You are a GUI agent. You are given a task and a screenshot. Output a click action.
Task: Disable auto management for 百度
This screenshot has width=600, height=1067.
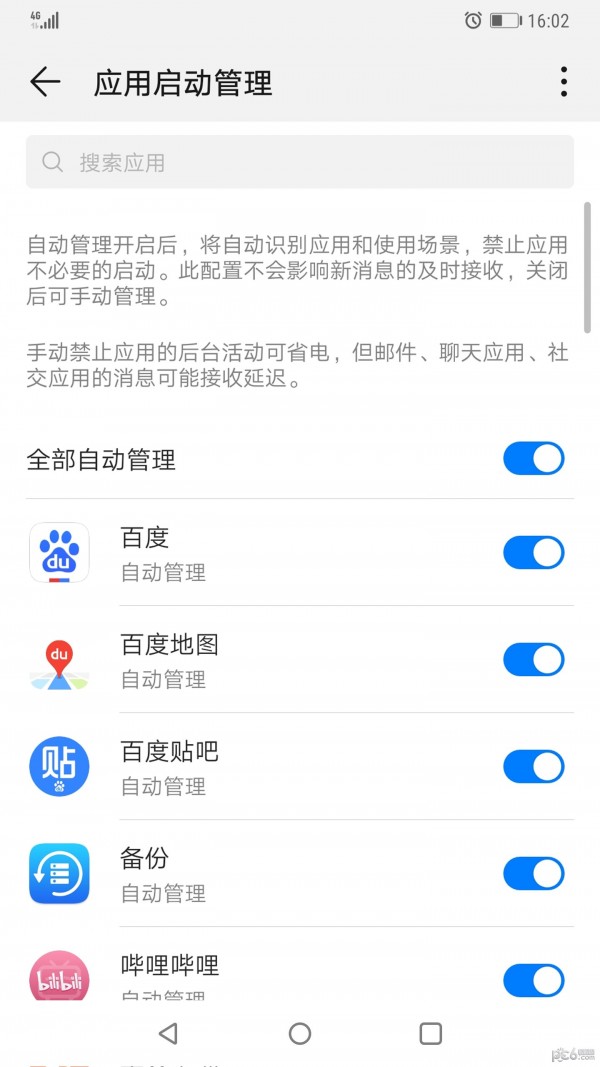point(533,552)
